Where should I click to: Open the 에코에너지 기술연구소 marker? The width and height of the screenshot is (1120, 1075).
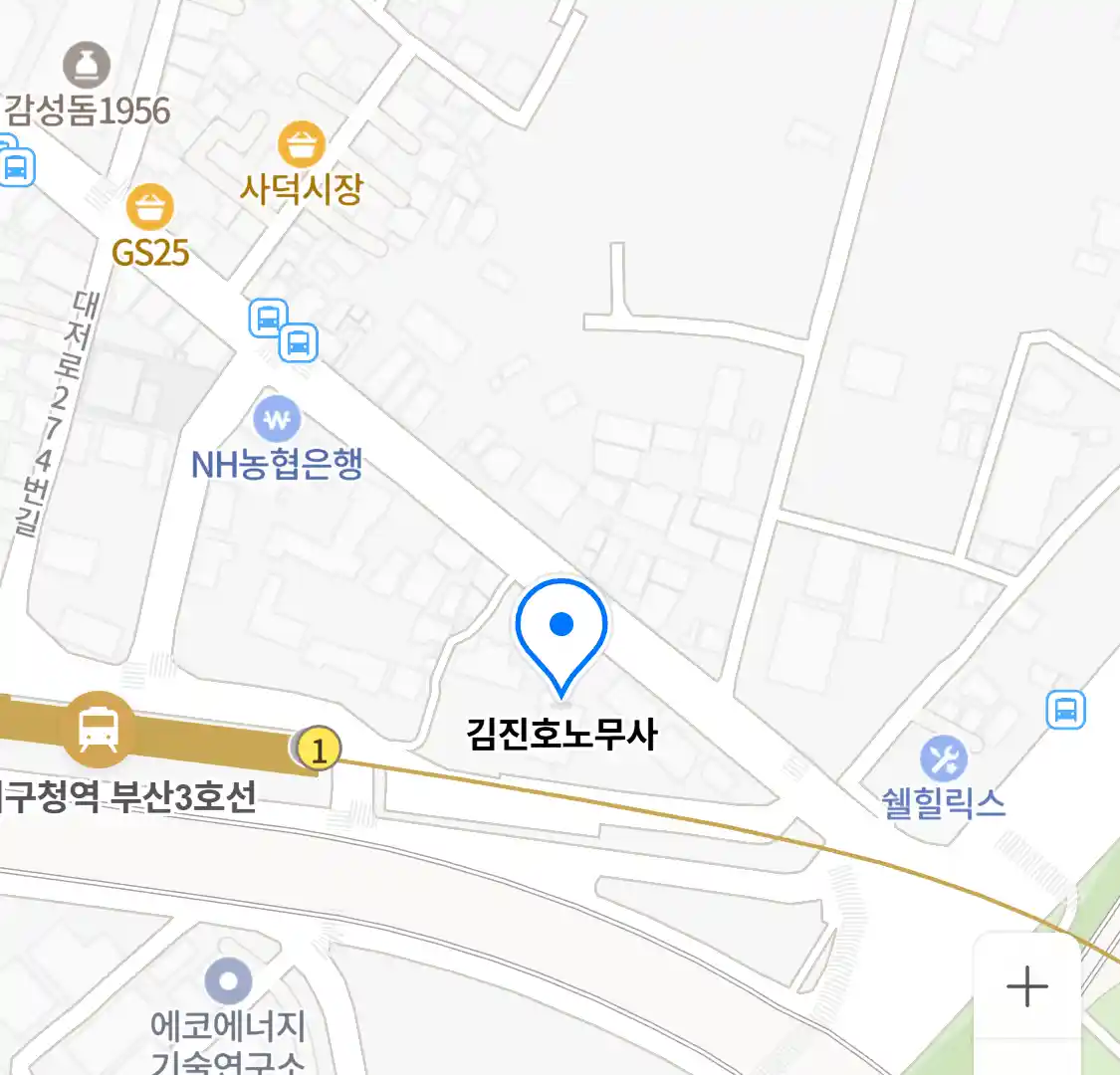[228, 981]
